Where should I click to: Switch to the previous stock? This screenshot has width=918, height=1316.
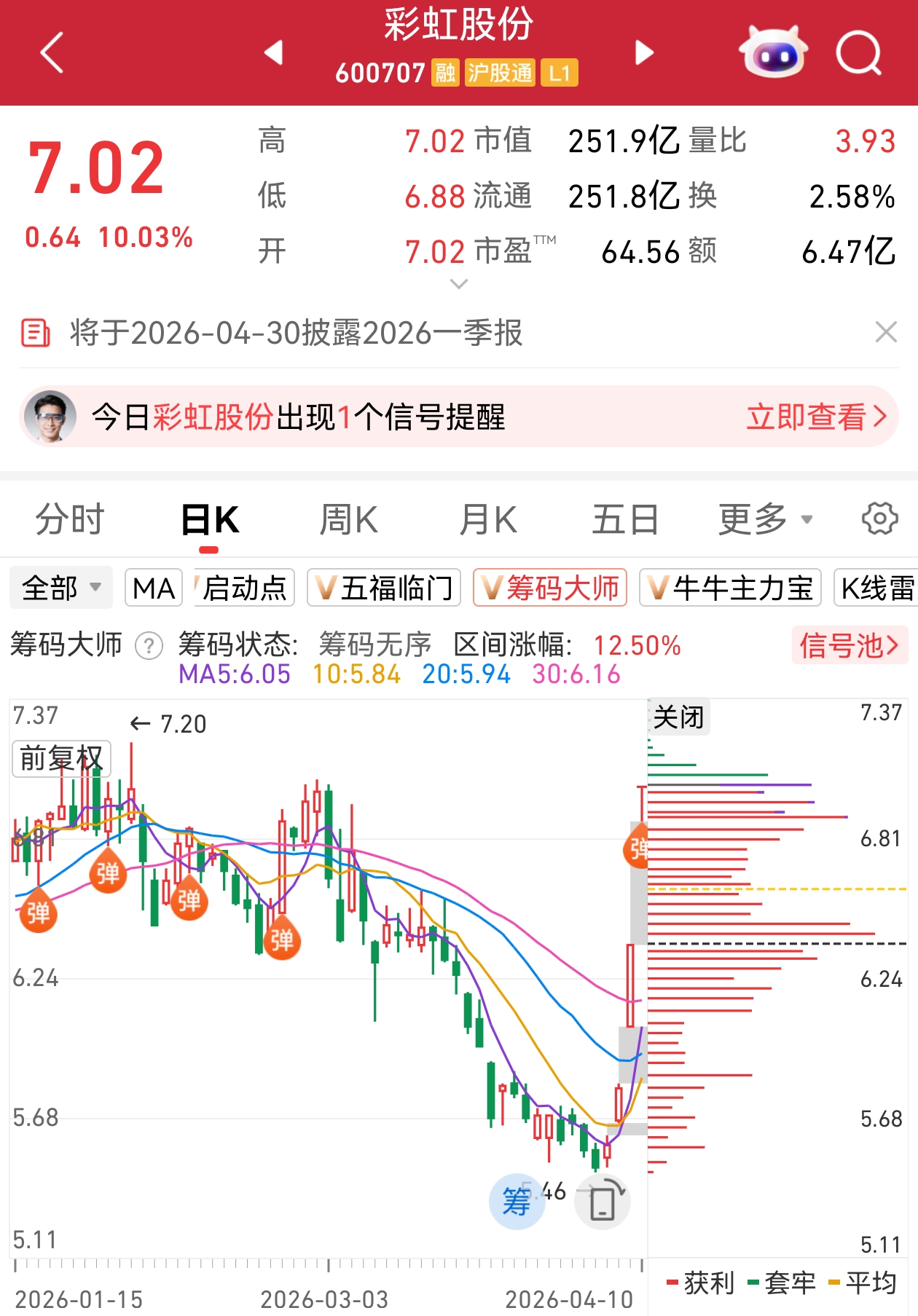tap(274, 52)
